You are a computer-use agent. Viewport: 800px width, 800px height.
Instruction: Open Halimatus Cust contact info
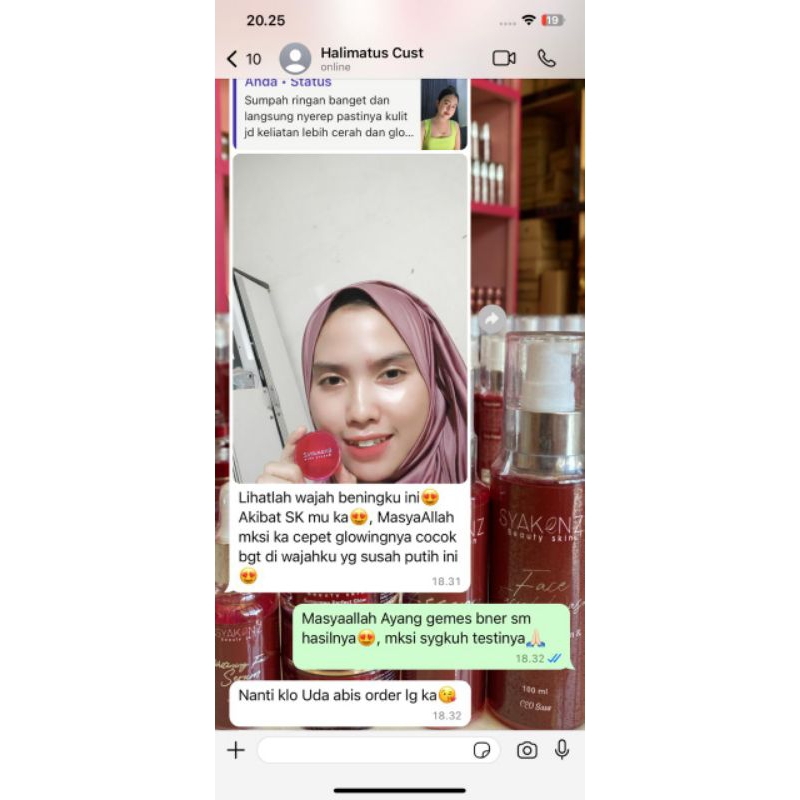(x=371, y=58)
